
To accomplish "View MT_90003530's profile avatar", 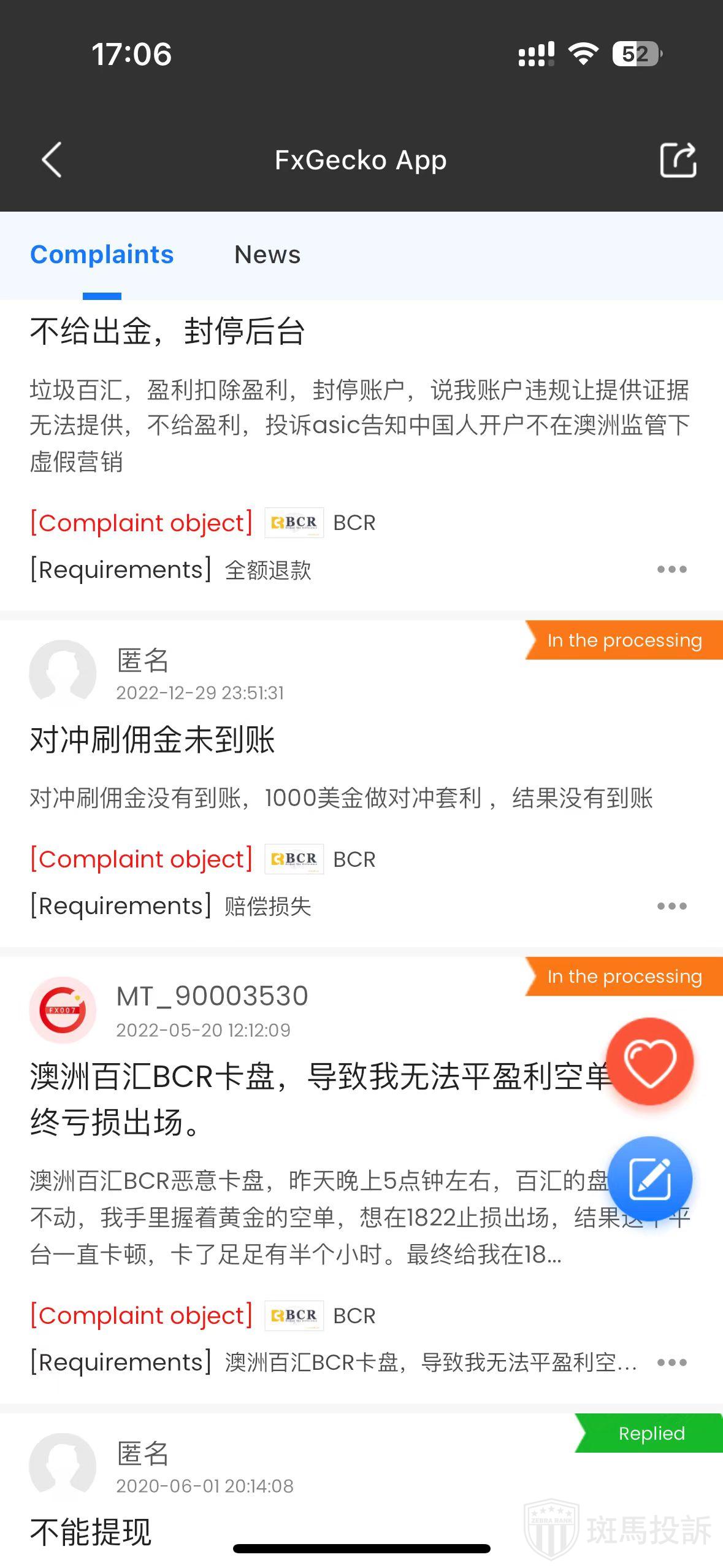I will tap(63, 1010).
